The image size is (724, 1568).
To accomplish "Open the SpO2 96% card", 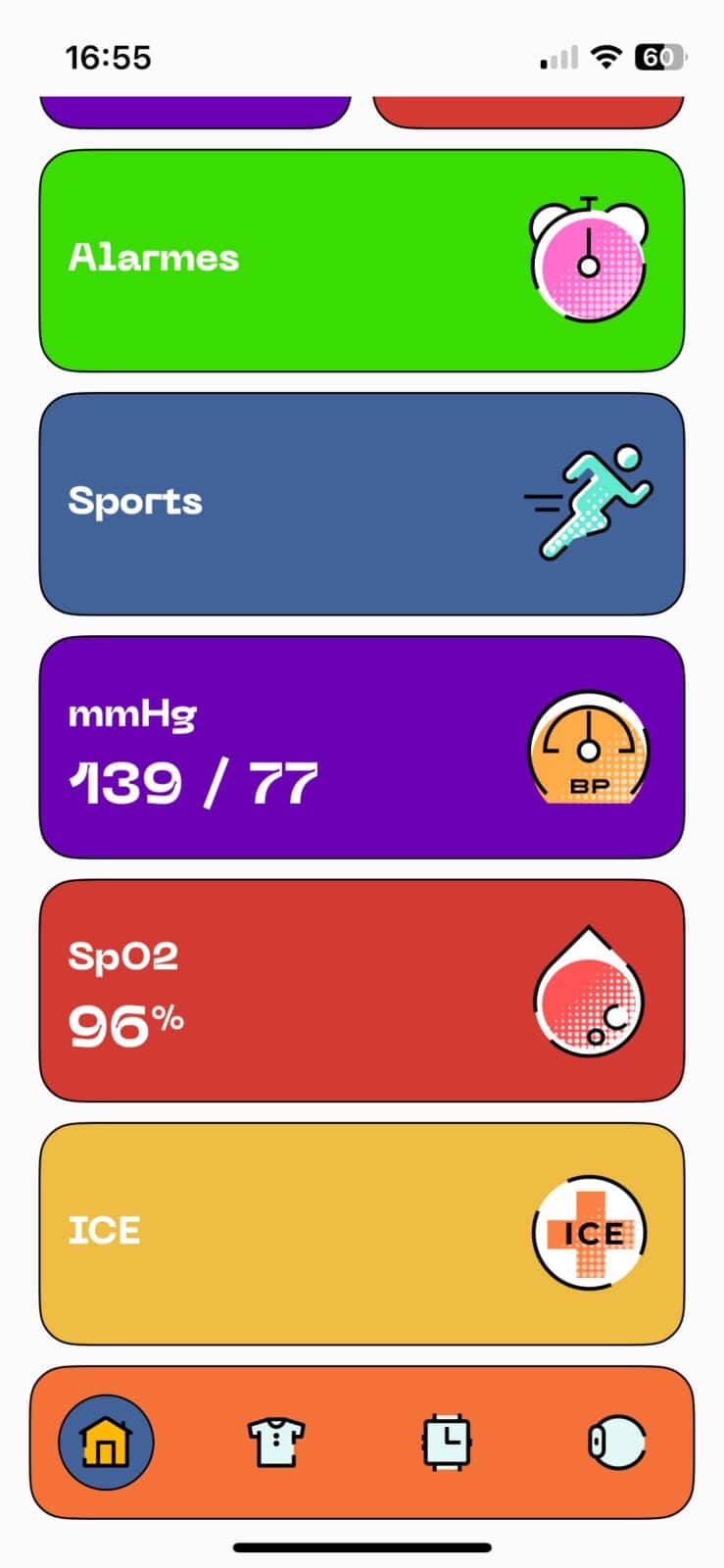I will point(362,990).
